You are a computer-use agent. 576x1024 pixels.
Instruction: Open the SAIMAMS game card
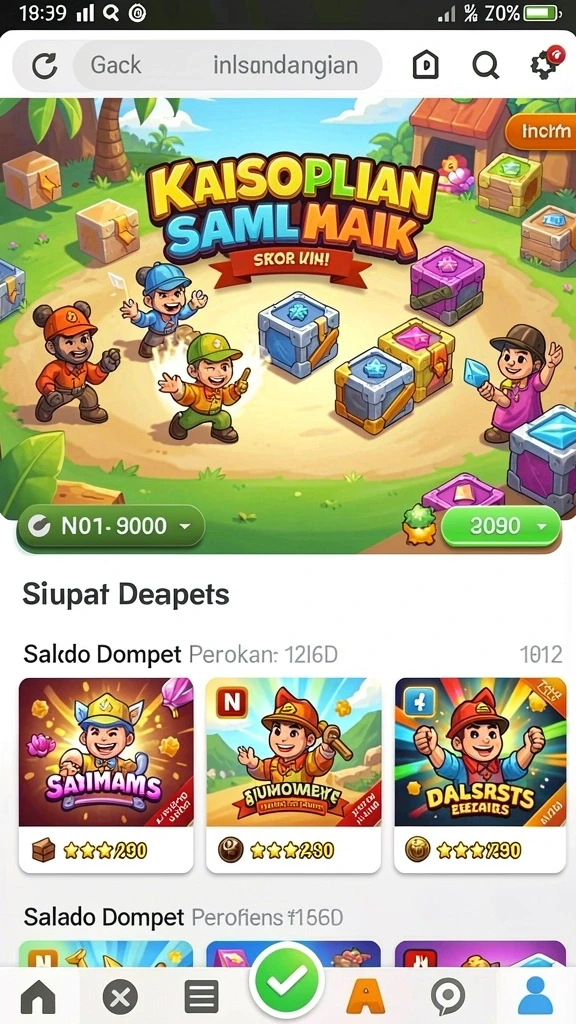point(106,775)
